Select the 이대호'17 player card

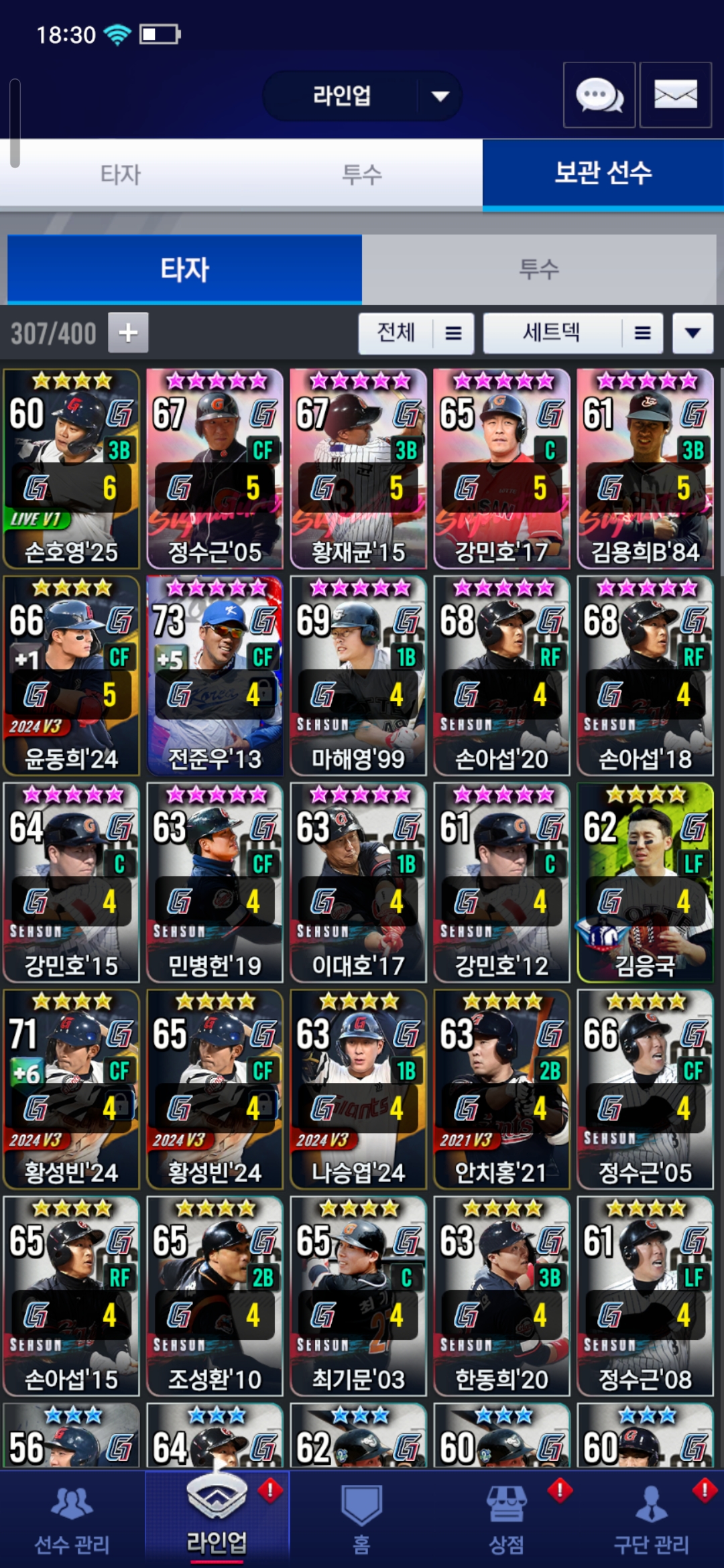[x=358, y=883]
